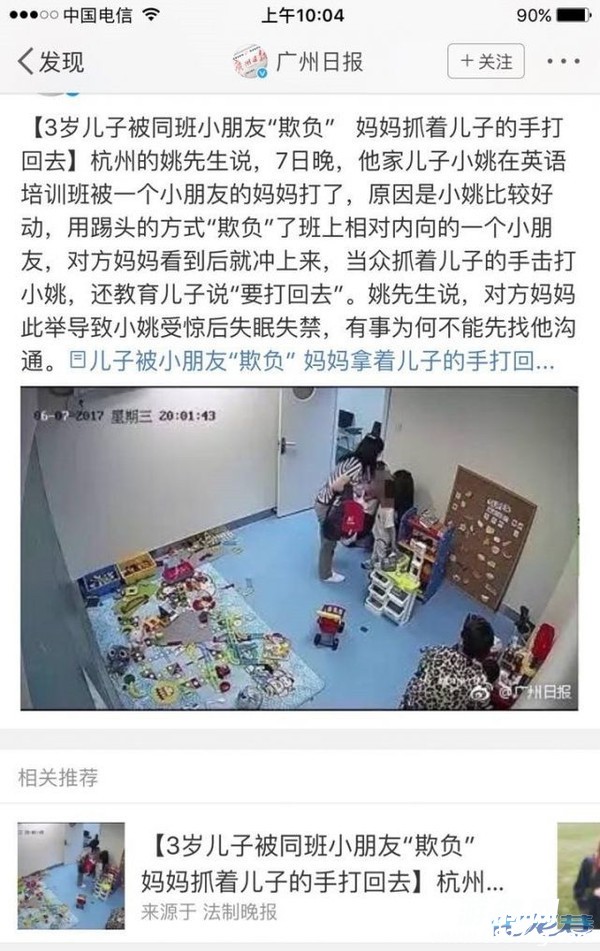
Task: Go back to 发现
Action: [50, 61]
